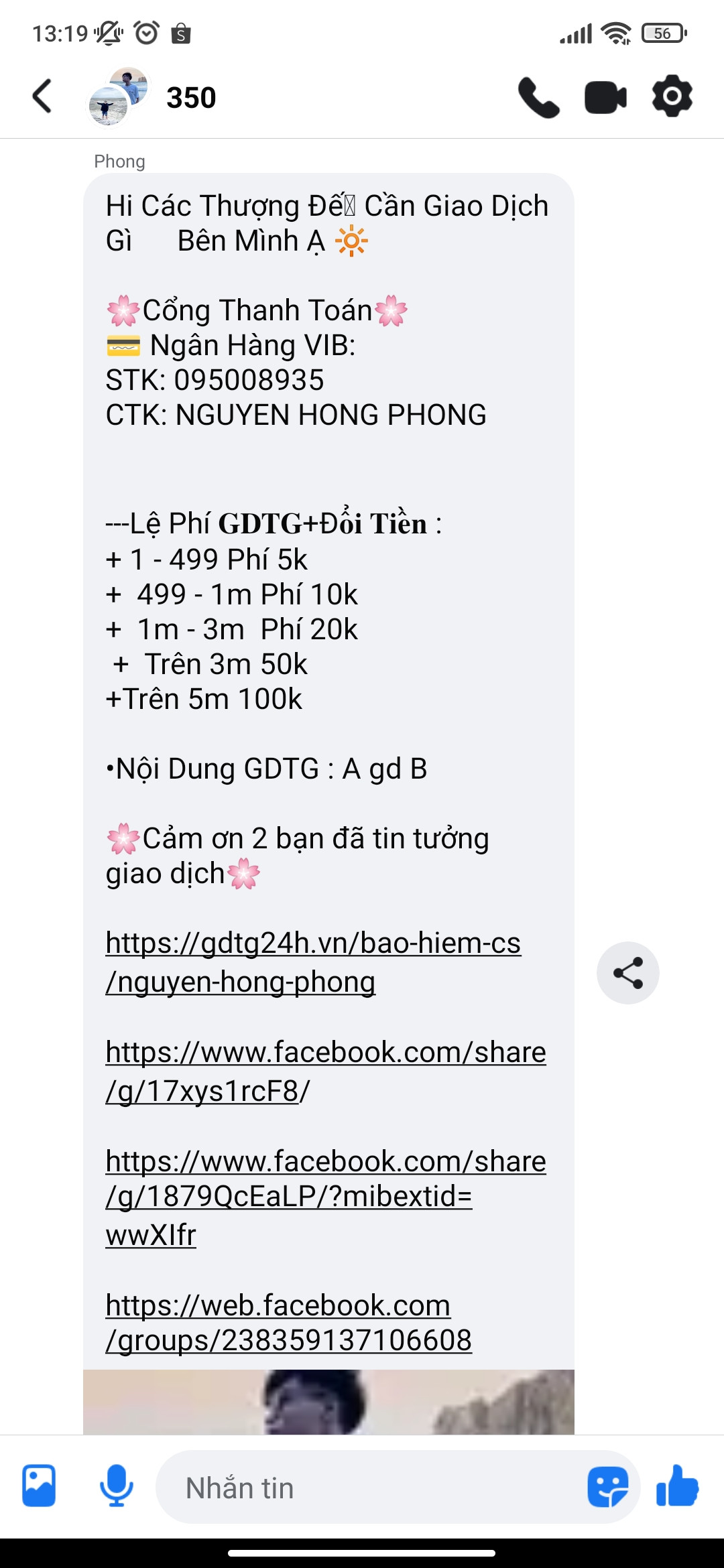
Task: Record a voice message with microphone
Action: [x=116, y=1486]
